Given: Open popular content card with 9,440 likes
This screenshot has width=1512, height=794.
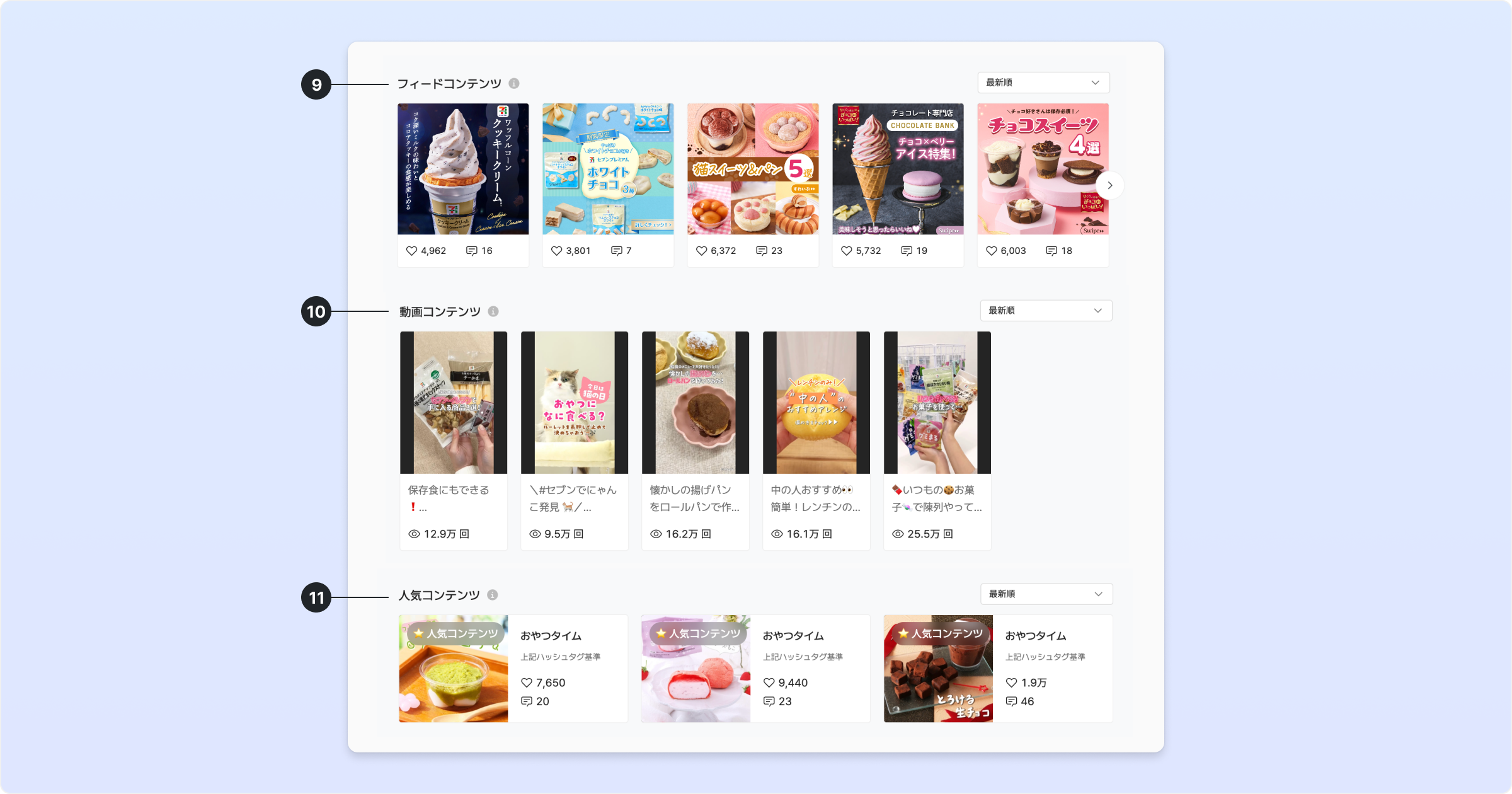Looking at the screenshot, I should click(755, 669).
